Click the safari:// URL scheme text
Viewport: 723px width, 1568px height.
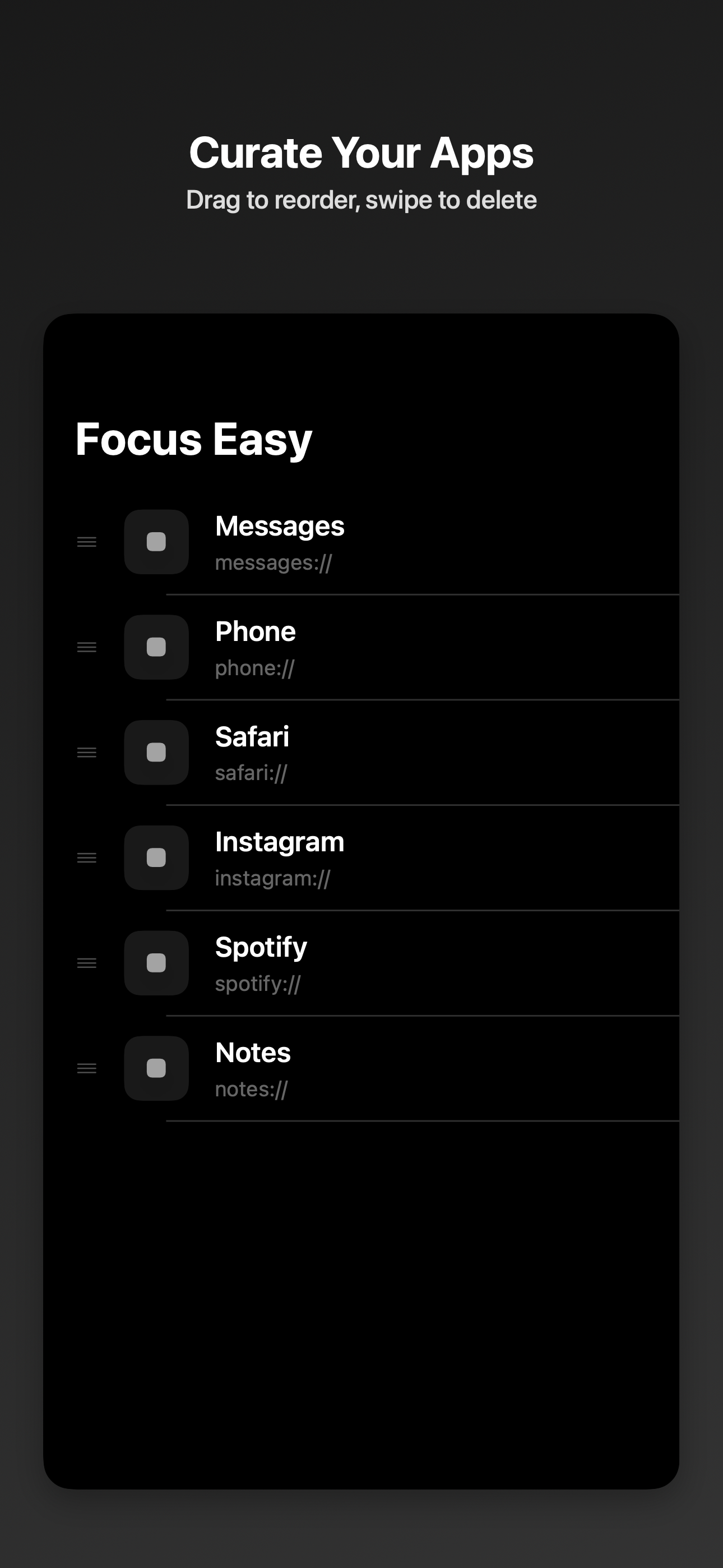coord(251,773)
